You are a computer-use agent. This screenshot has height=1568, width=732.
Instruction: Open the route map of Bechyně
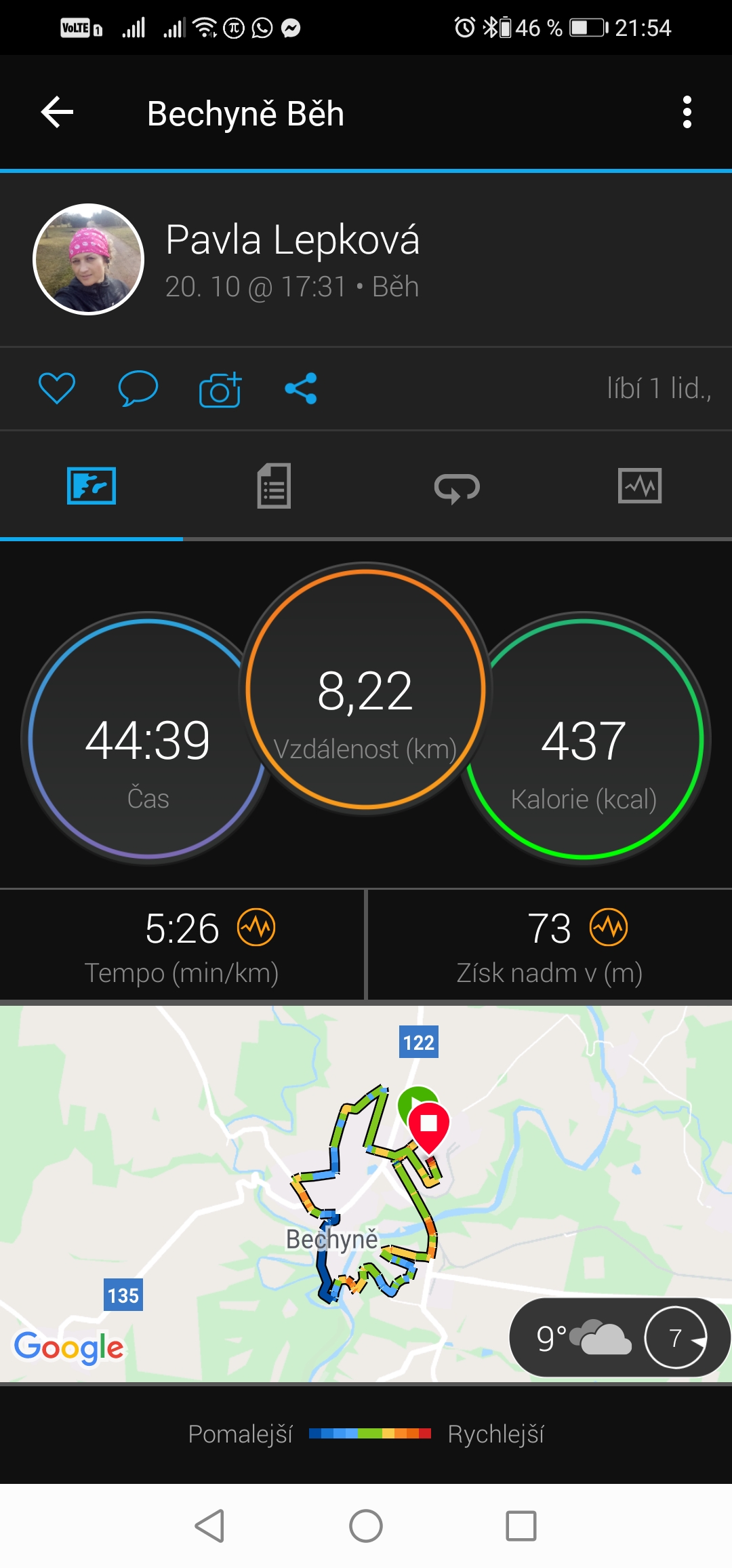[366, 1194]
